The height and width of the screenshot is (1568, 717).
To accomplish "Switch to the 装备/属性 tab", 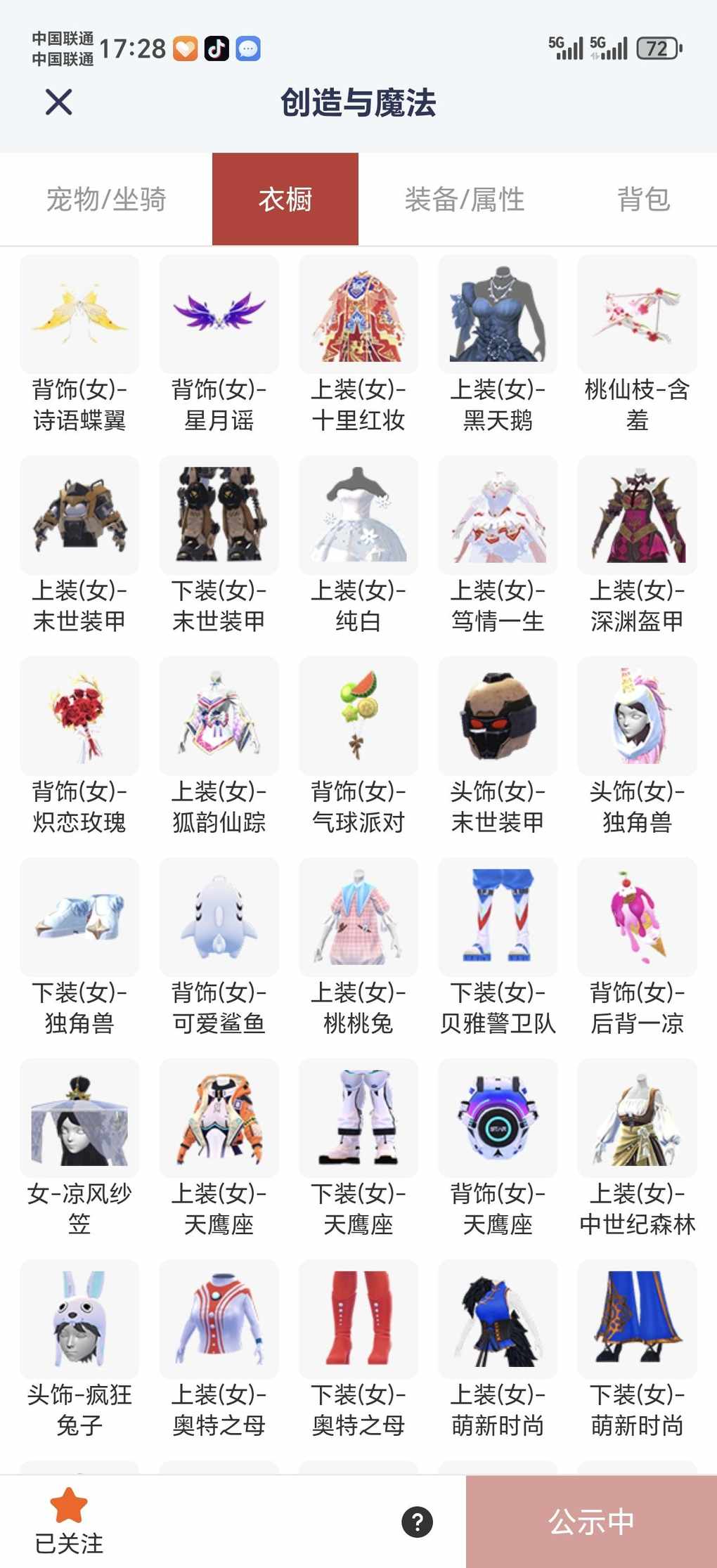I will [x=464, y=200].
